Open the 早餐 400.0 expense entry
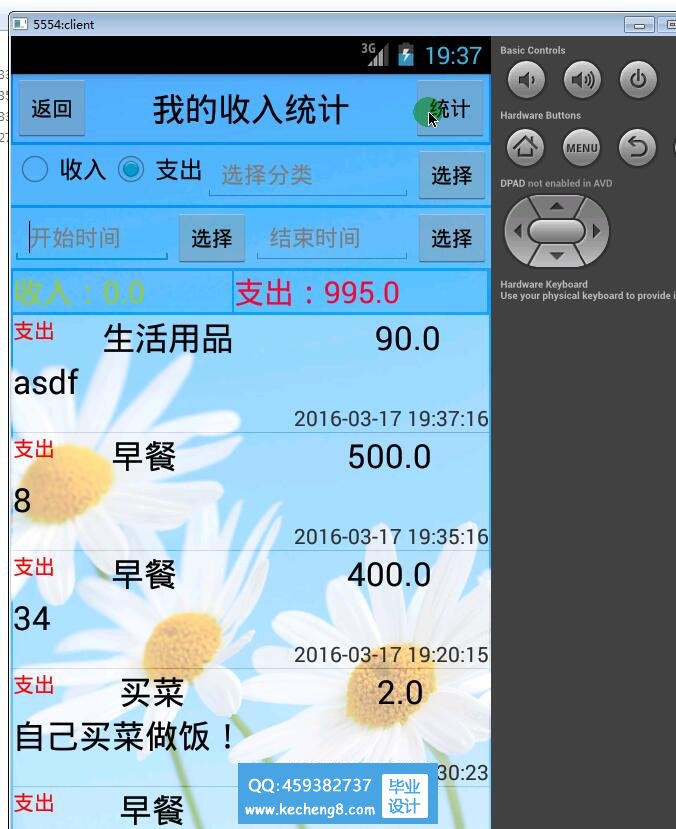 tap(250, 610)
